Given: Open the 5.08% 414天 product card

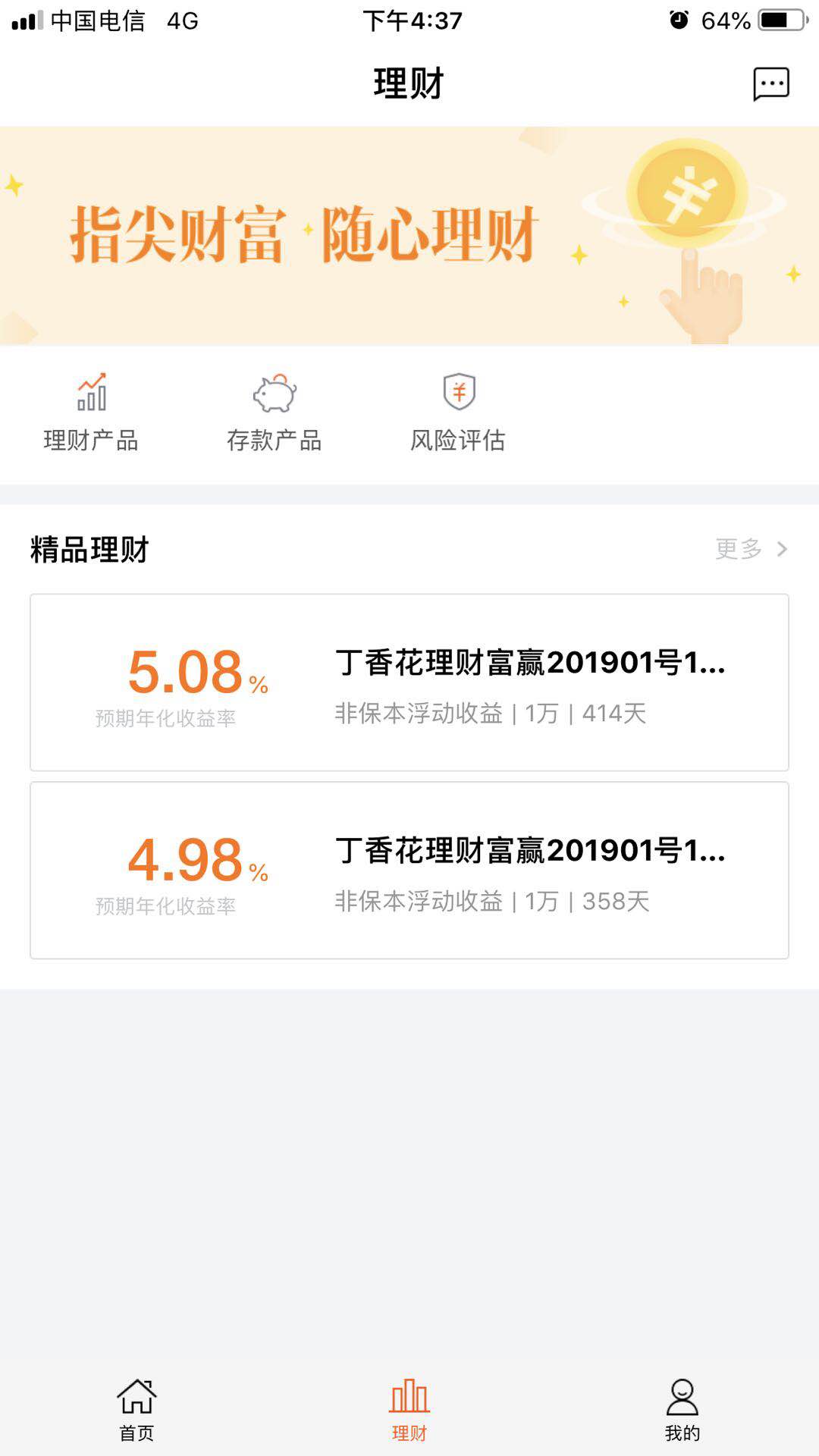Looking at the screenshot, I should click(x=409, y=682).
